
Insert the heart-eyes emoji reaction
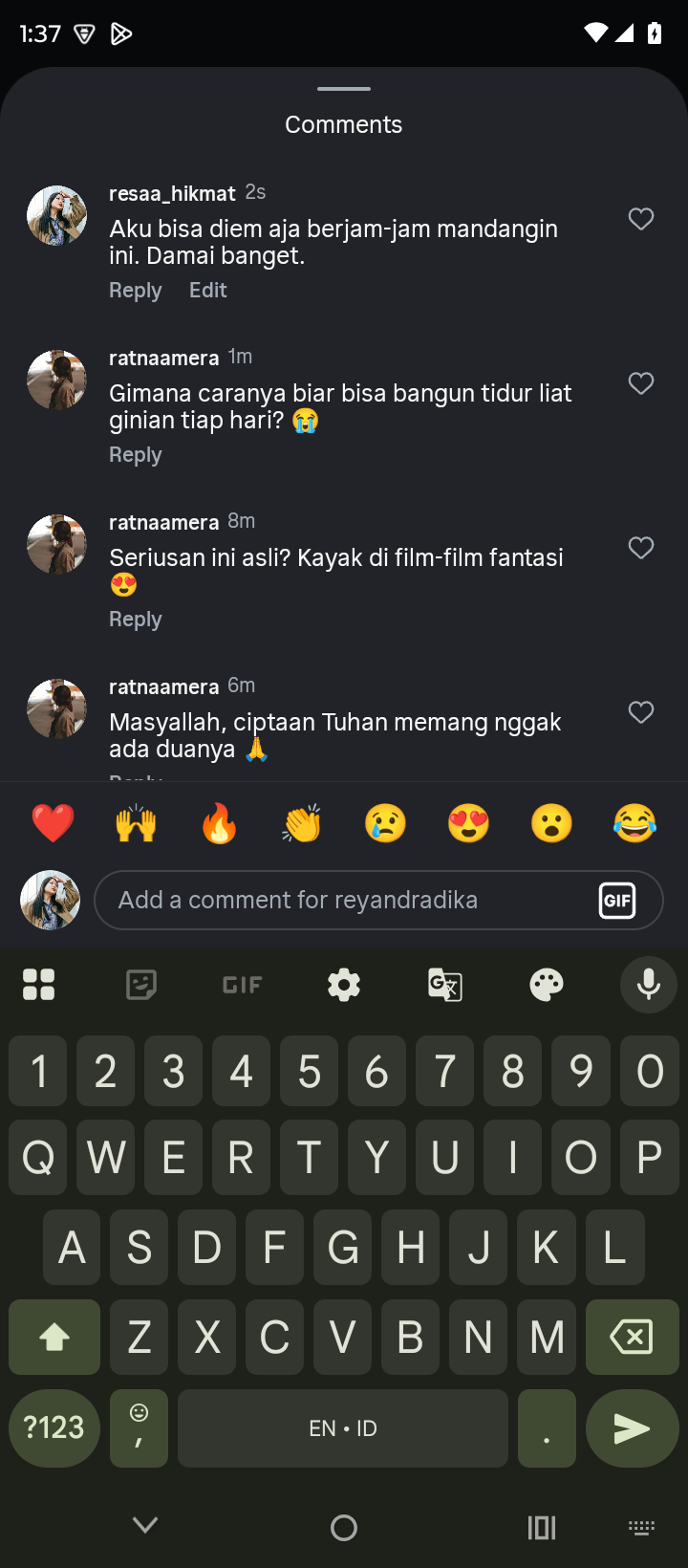(x=468, y=823)
